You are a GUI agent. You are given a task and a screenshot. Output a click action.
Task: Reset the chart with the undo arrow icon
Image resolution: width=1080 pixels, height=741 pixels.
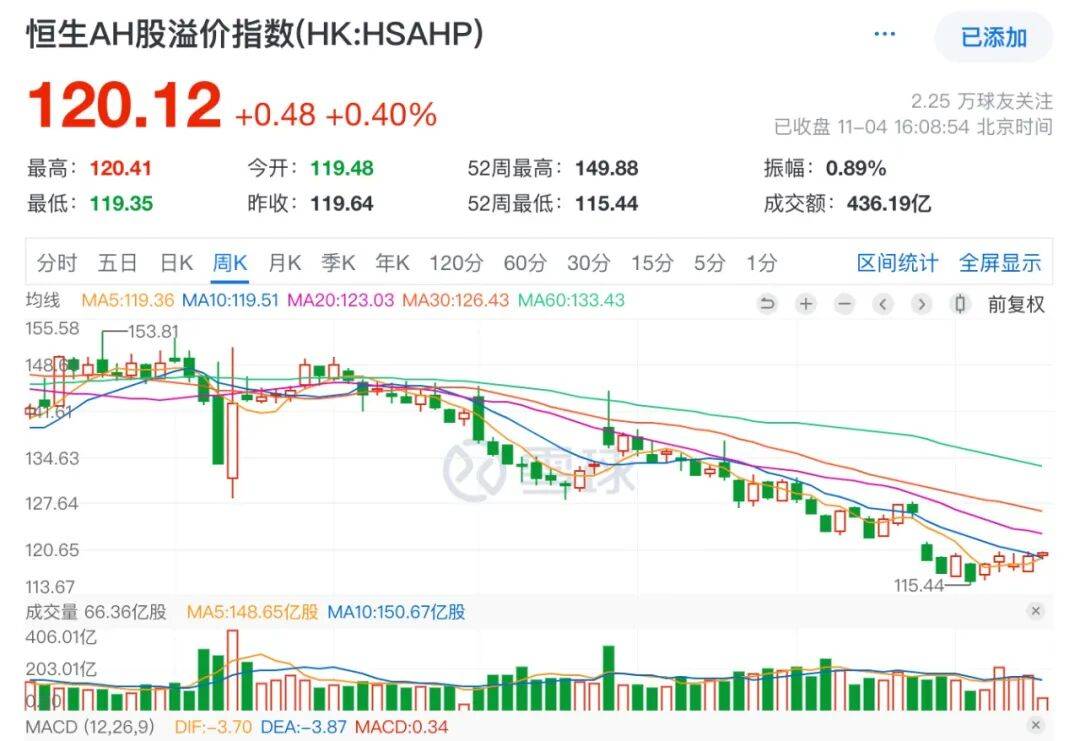(767, 304)
